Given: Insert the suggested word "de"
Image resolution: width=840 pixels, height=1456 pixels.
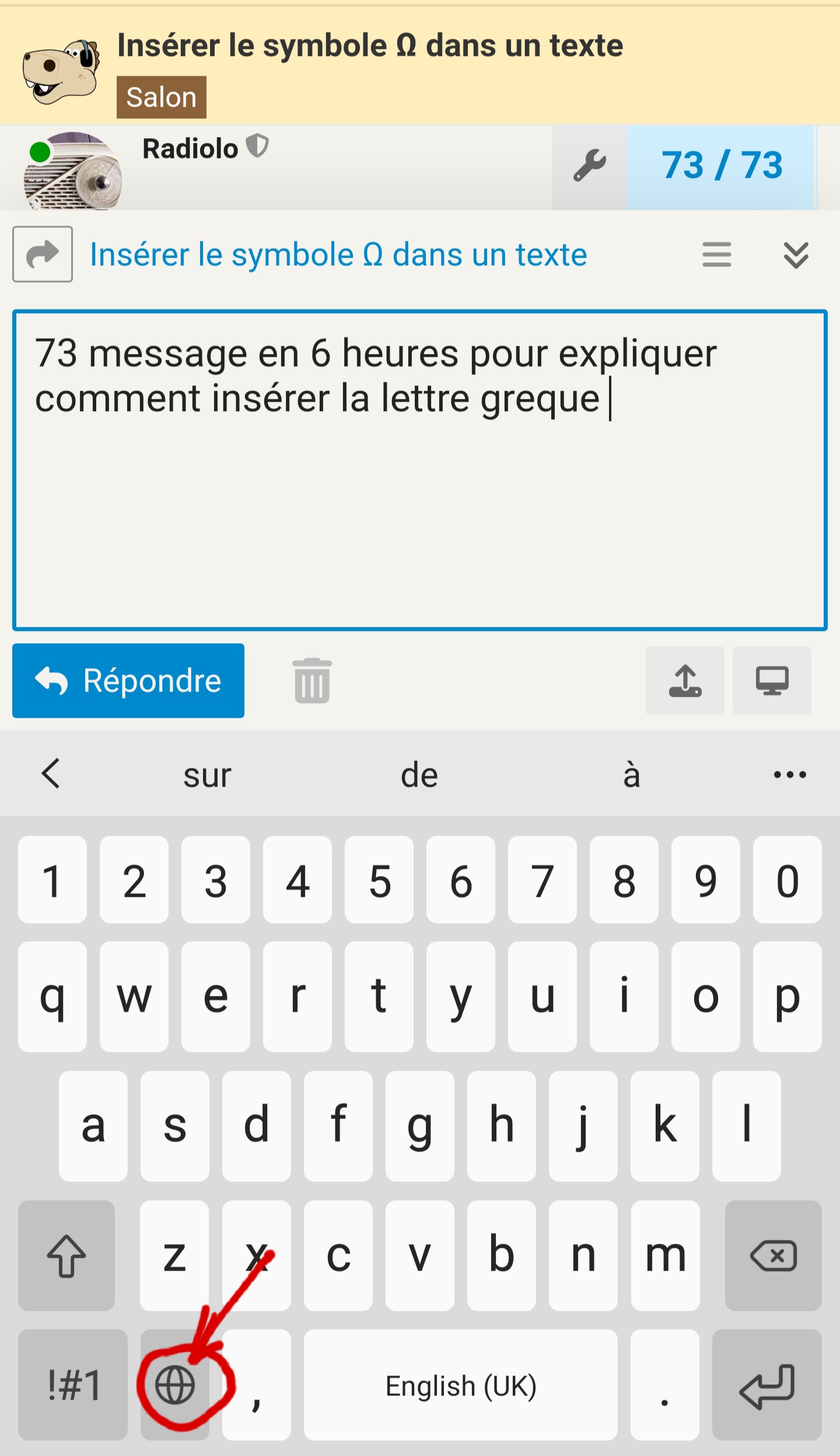Looking at the screenshot, I should [x=419, y=776].
